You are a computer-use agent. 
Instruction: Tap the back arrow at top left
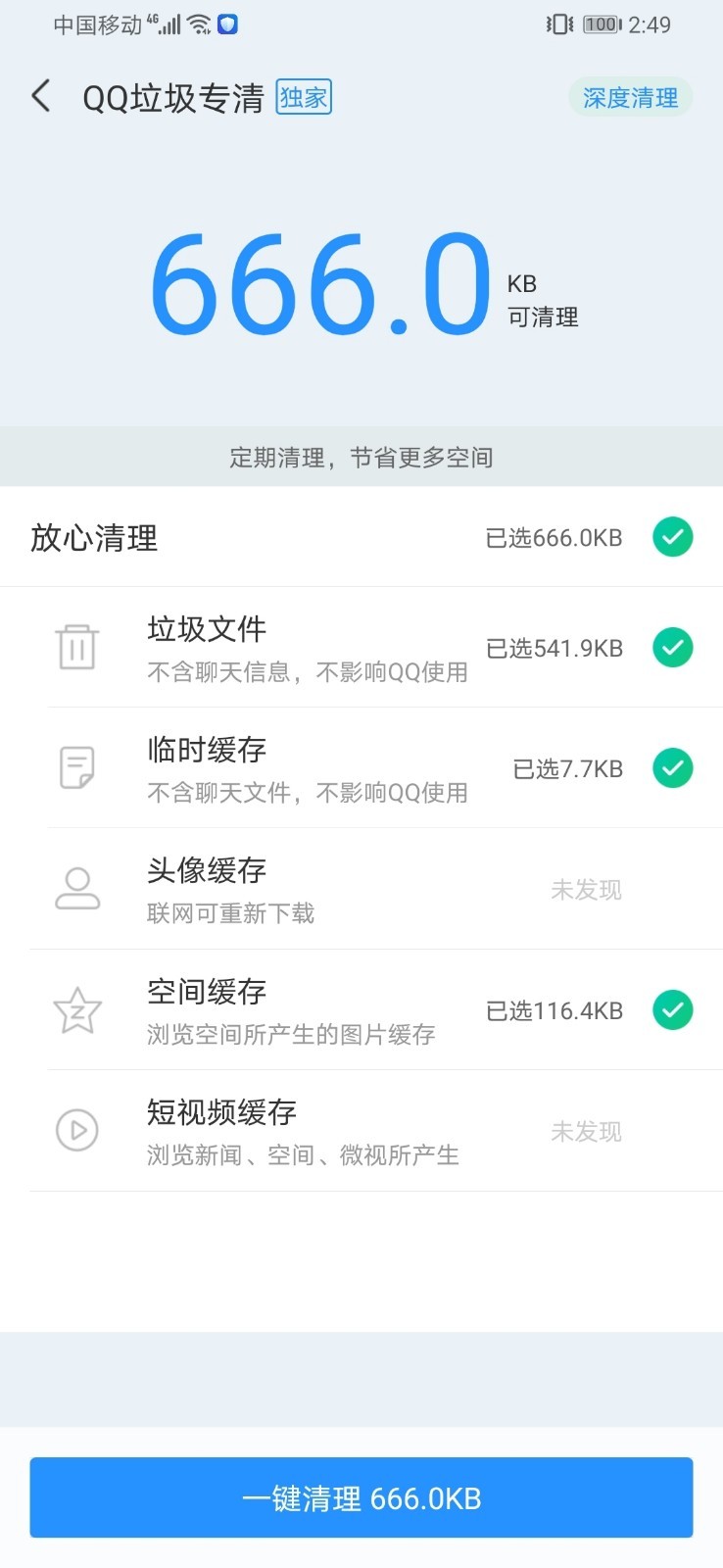40,97
